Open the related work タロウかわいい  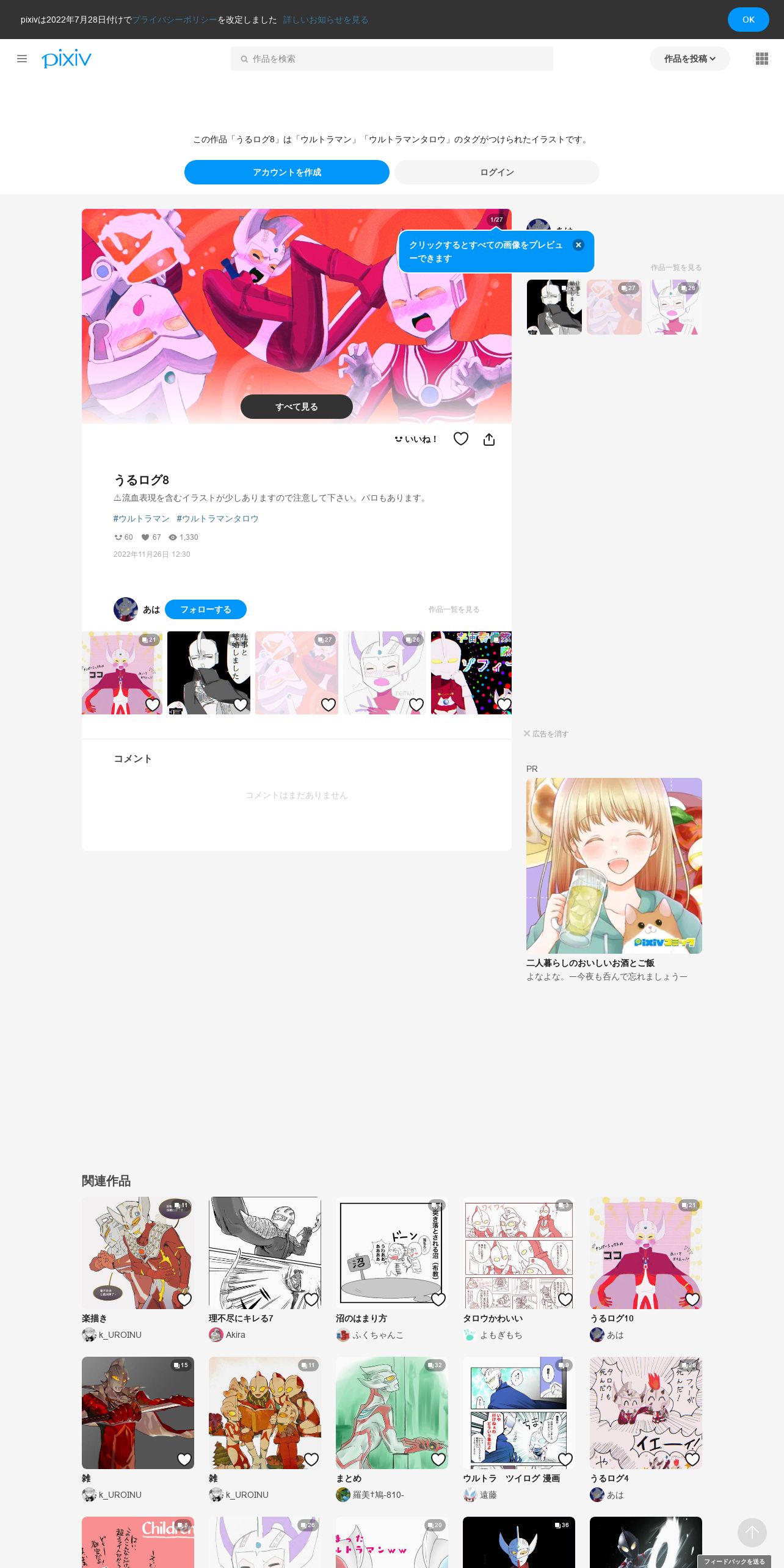(519, 1253)
